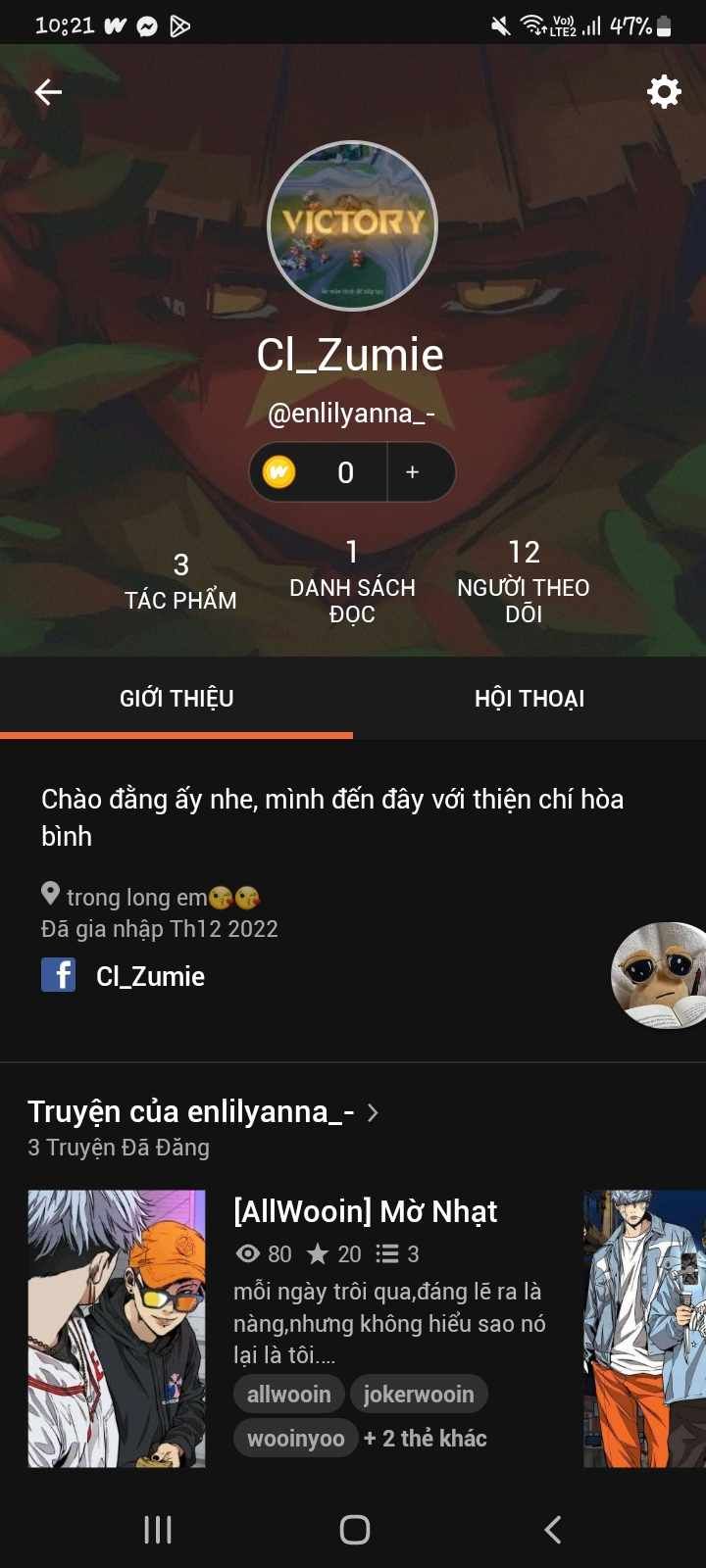Select the Giới Thiệu tab

click(x=176, y=699)
